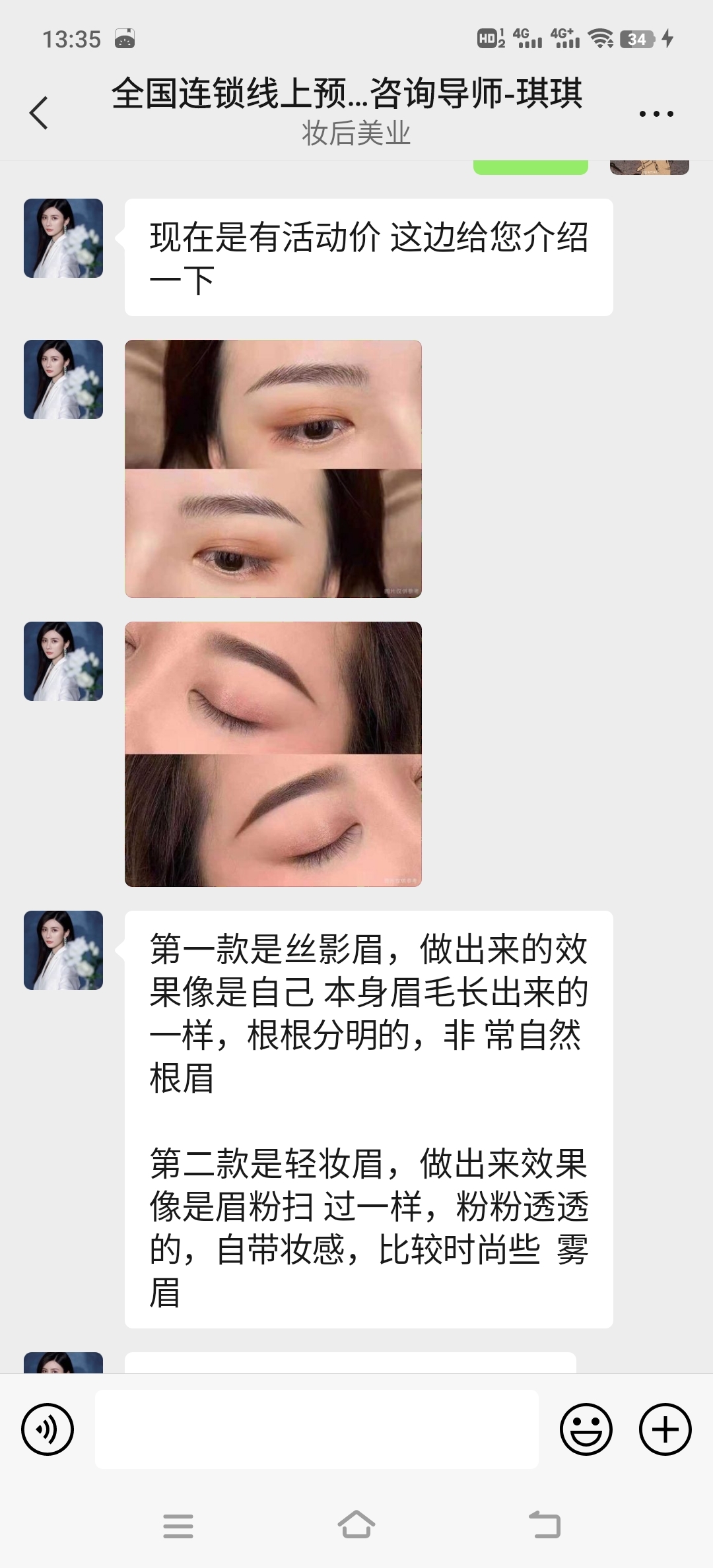Open the plus attachments menu
This screenshot has width=713, height=1568.
665,1429
